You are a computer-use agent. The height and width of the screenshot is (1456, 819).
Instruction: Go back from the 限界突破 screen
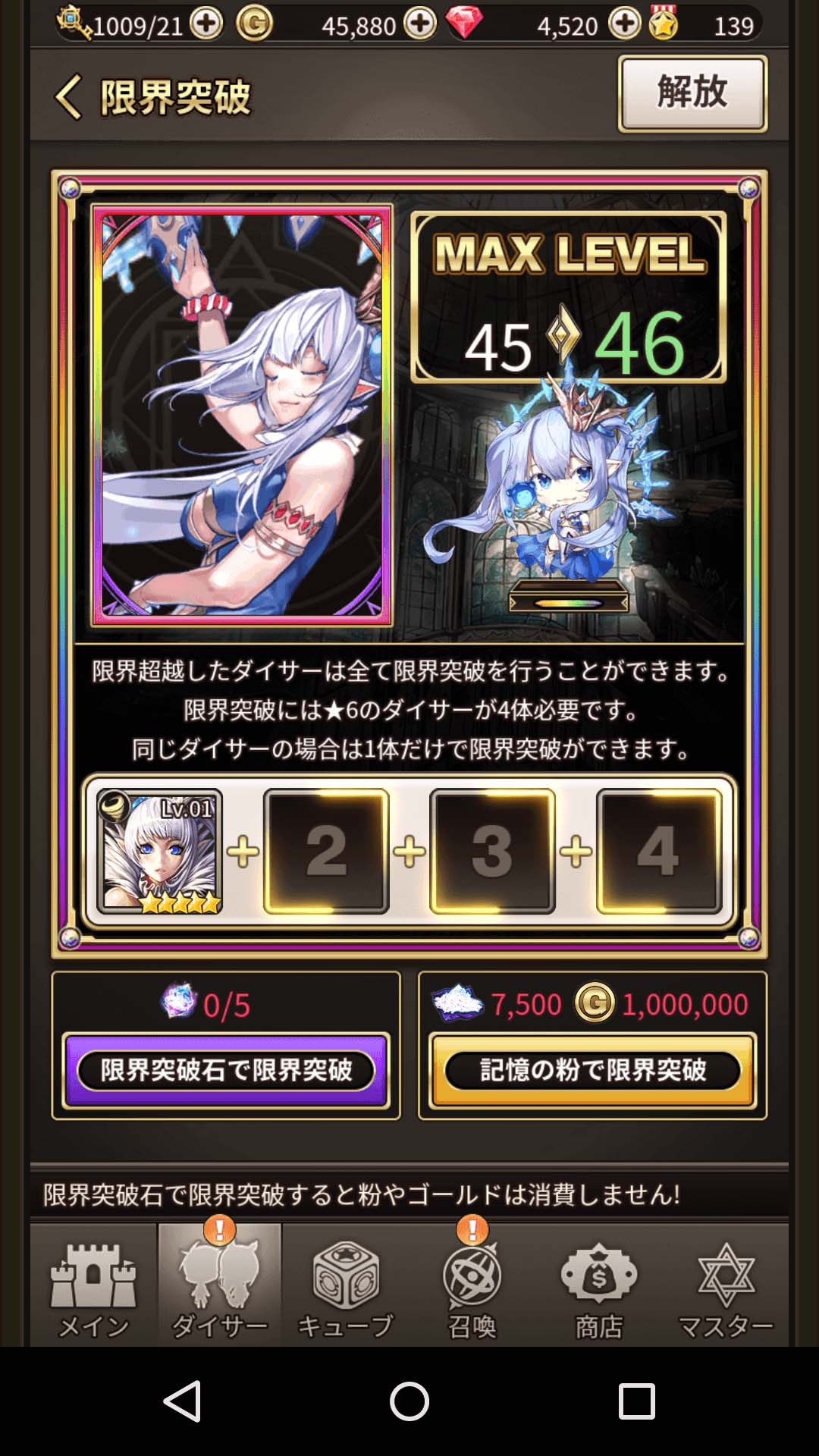70,97
